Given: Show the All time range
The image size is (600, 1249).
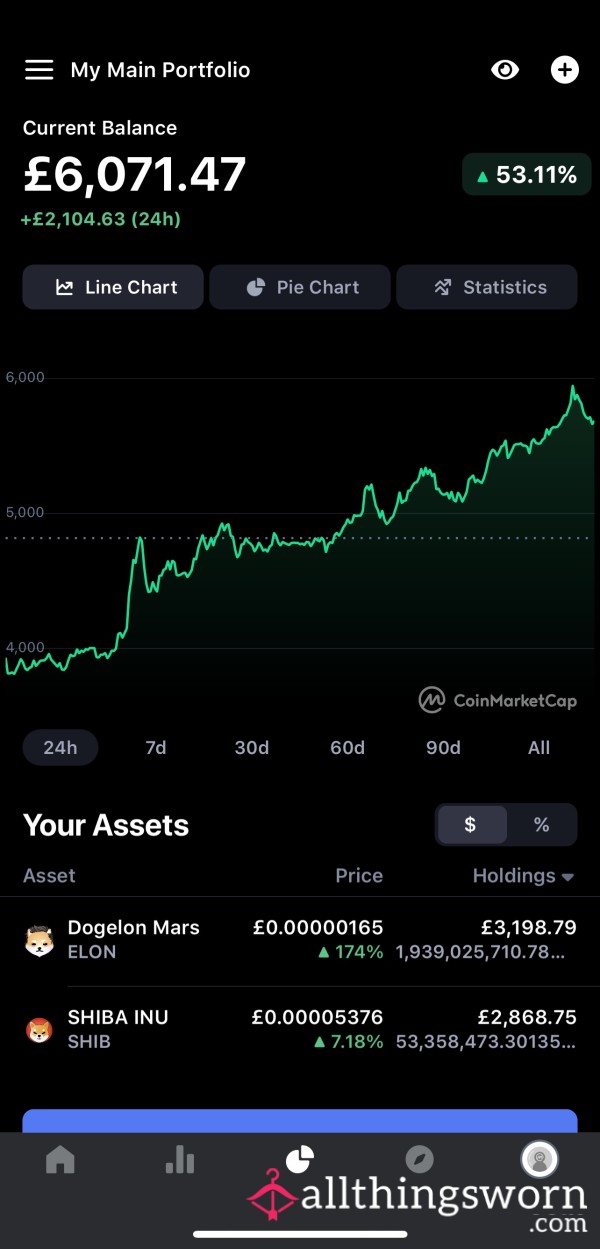Looking at the screenshot, I should (539, 748).
